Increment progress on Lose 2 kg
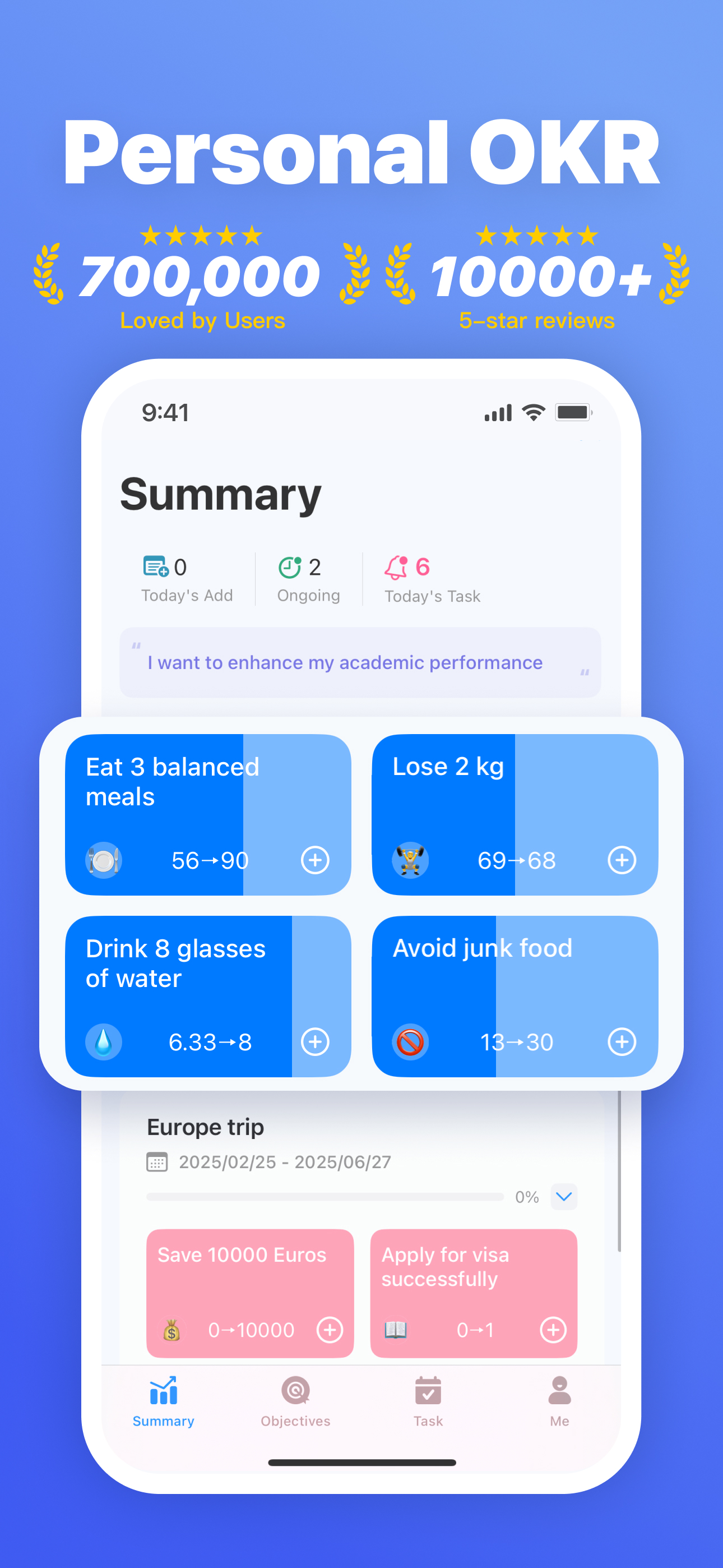Screen dimensions: 723x1568 pos(622,860)
